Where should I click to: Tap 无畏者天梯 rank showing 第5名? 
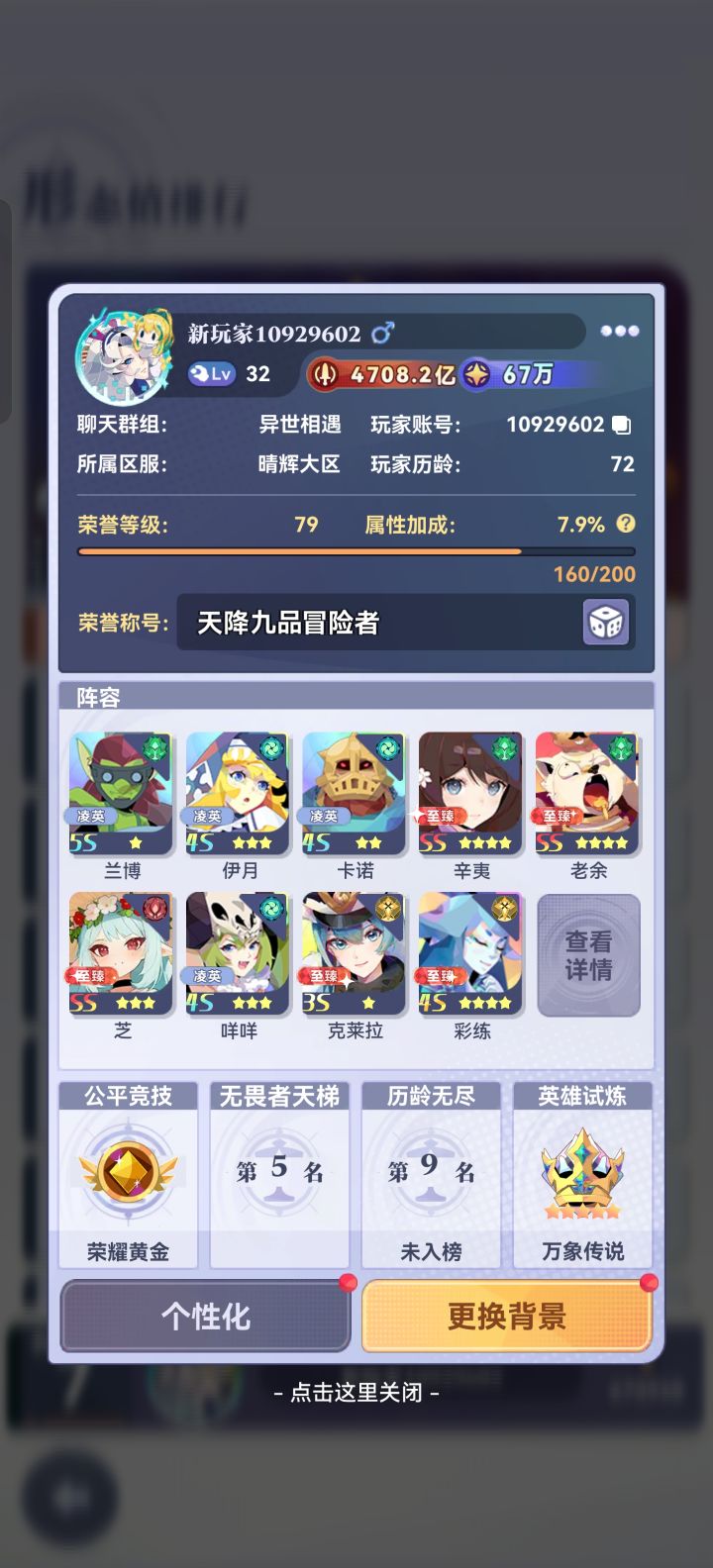pyautogui.click(x=279, y=1176)
